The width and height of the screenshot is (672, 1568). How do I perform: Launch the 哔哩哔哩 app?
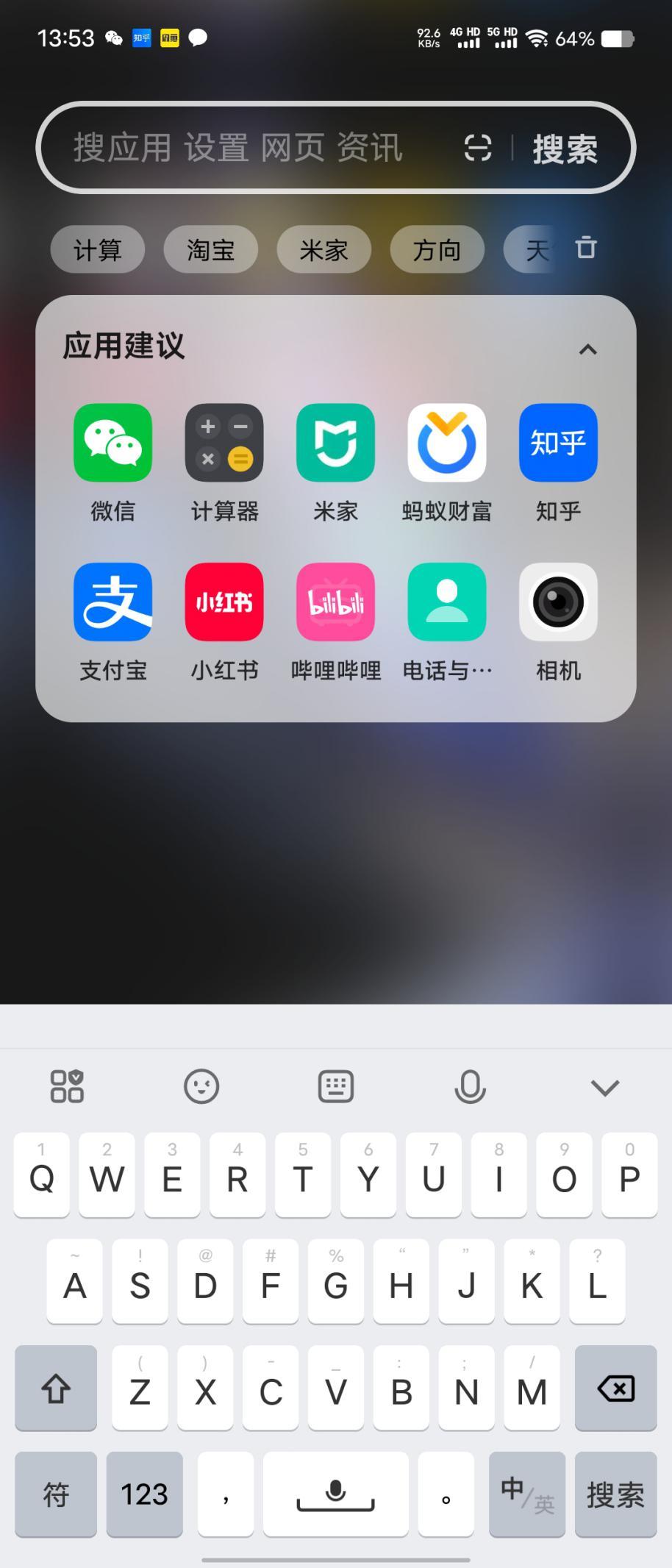tap(336, 602)
